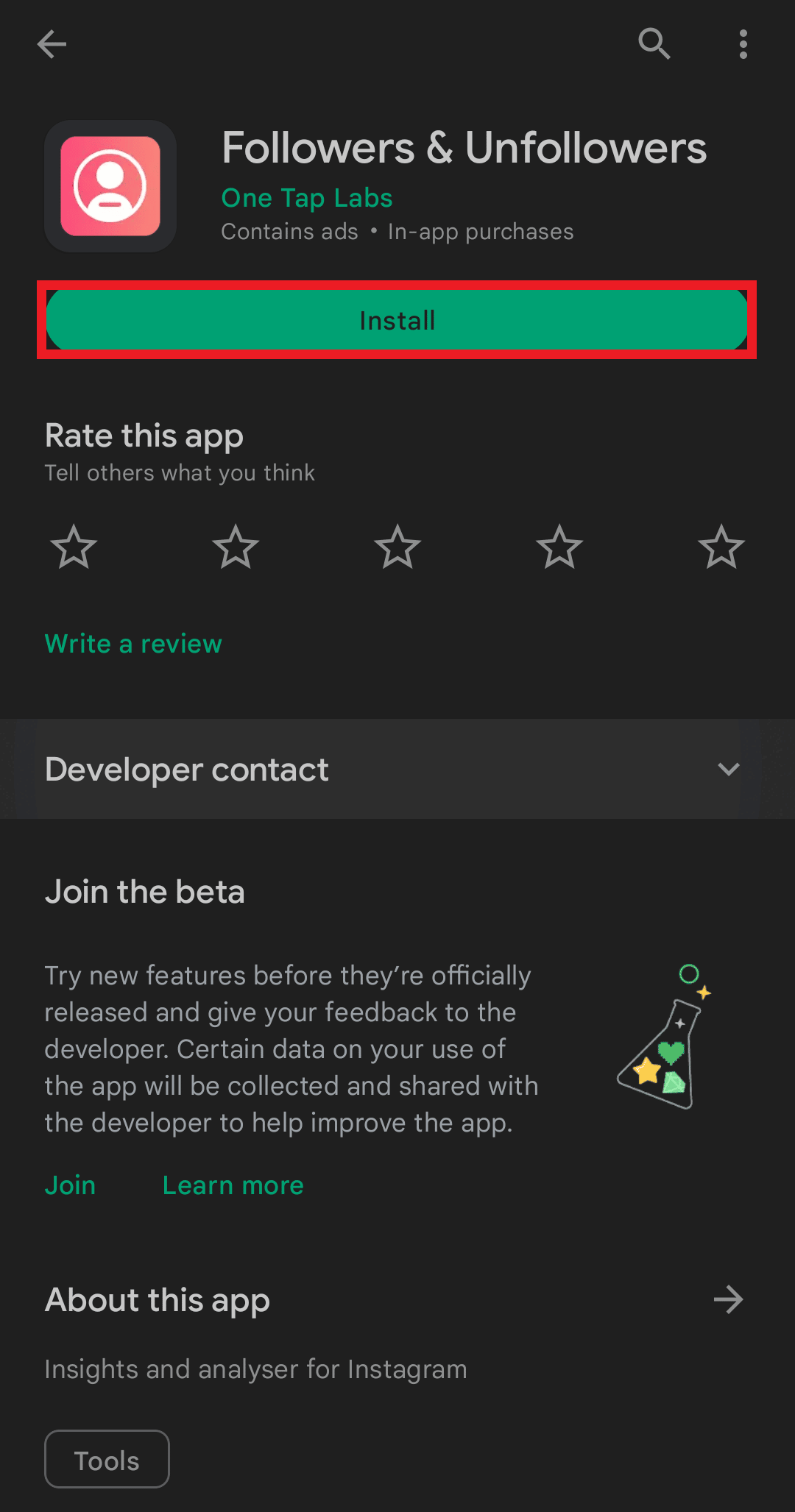This screenshot has height=1512, width=795.
Task: Open the three-dot overflow menu
Action: pyautogui.click(x=743, y=44)
